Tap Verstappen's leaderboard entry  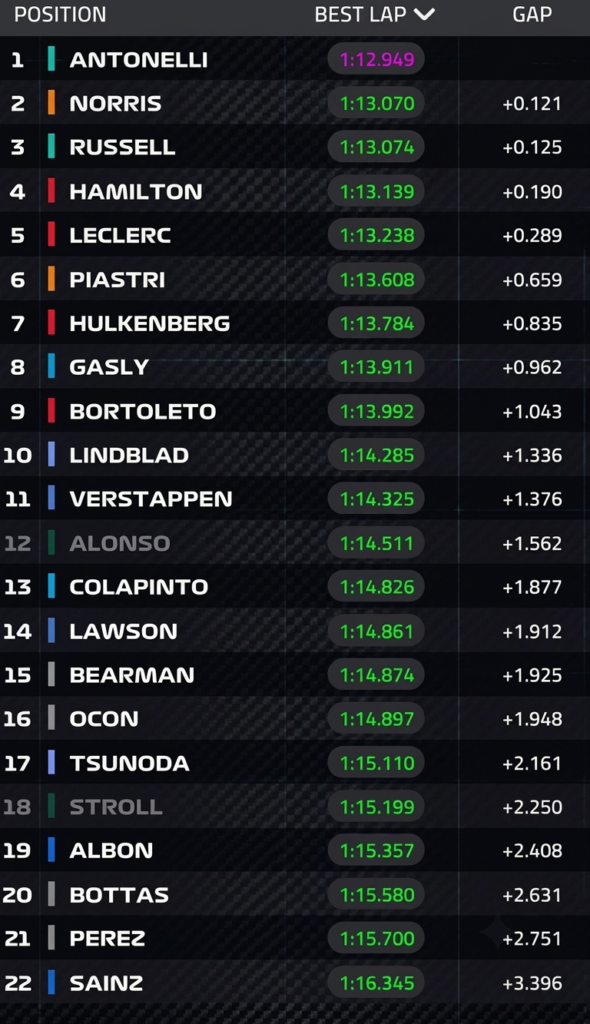point(295,499)
